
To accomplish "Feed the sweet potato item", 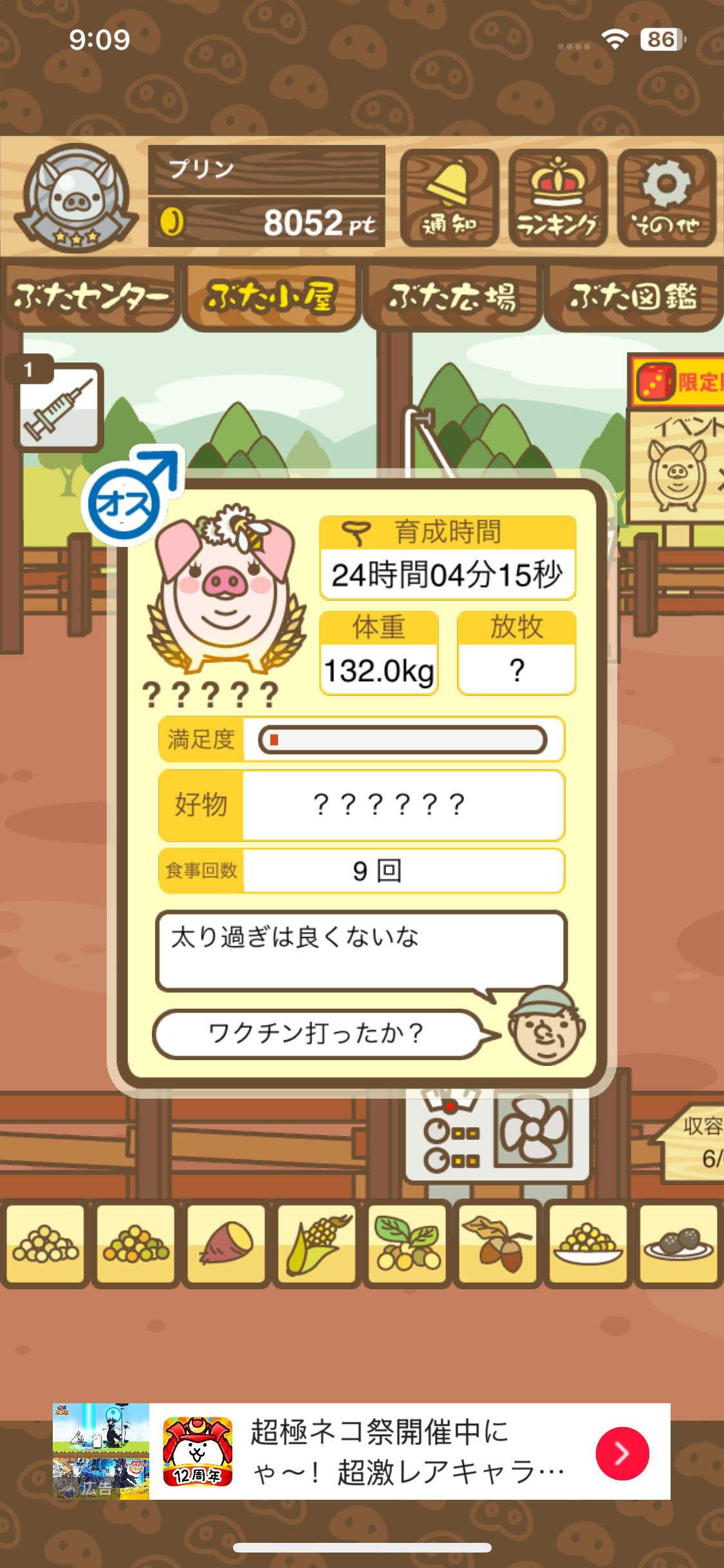I will click(226, 1244).
